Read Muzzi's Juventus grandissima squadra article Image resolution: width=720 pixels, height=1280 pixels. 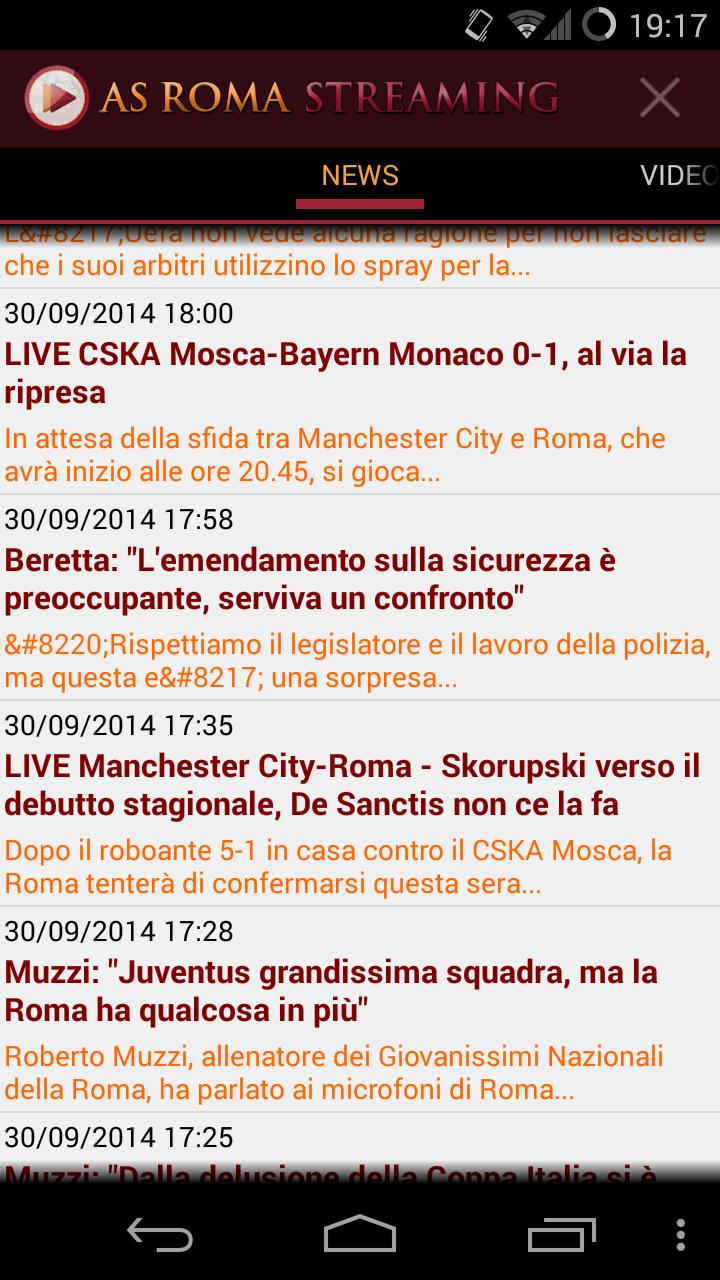pos(330,991)
